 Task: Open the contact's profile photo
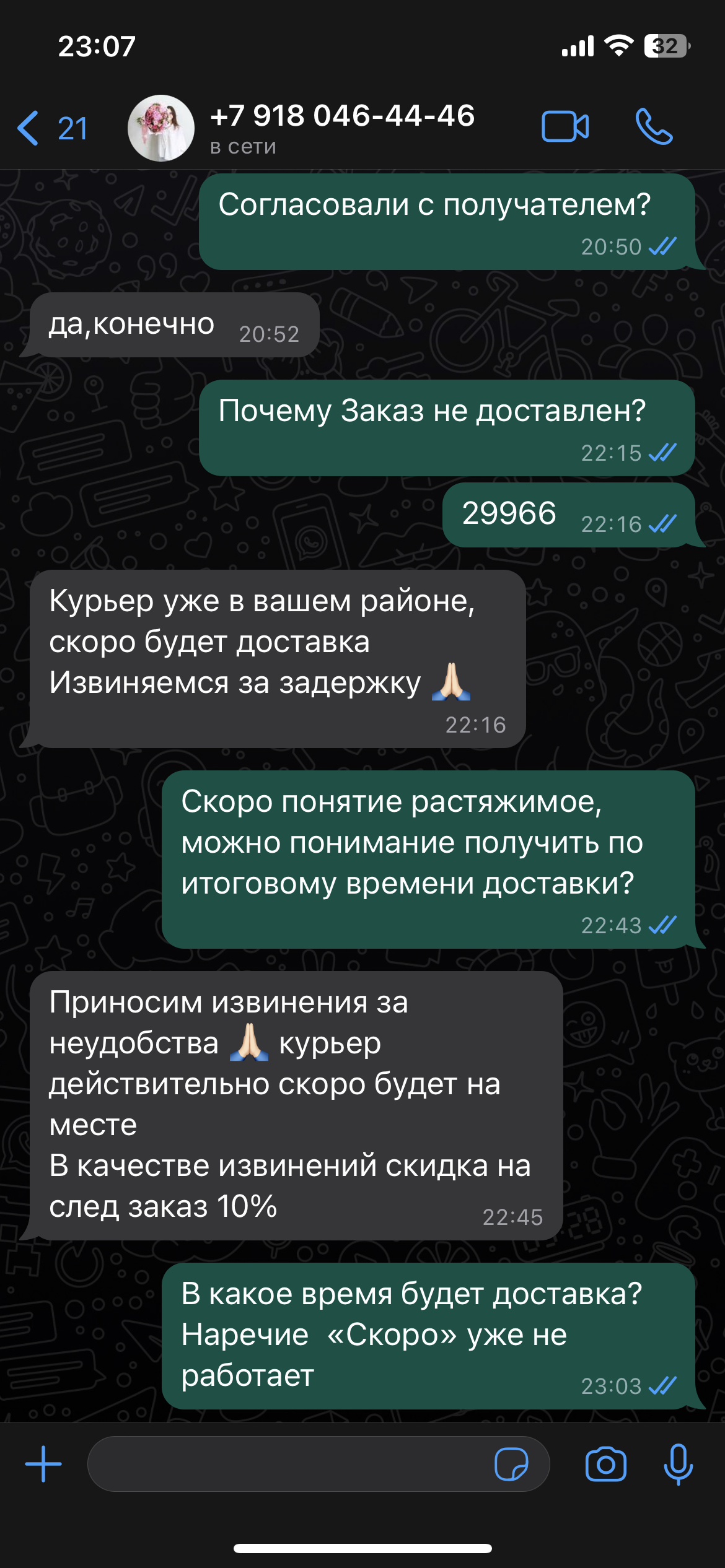(161, 128)
